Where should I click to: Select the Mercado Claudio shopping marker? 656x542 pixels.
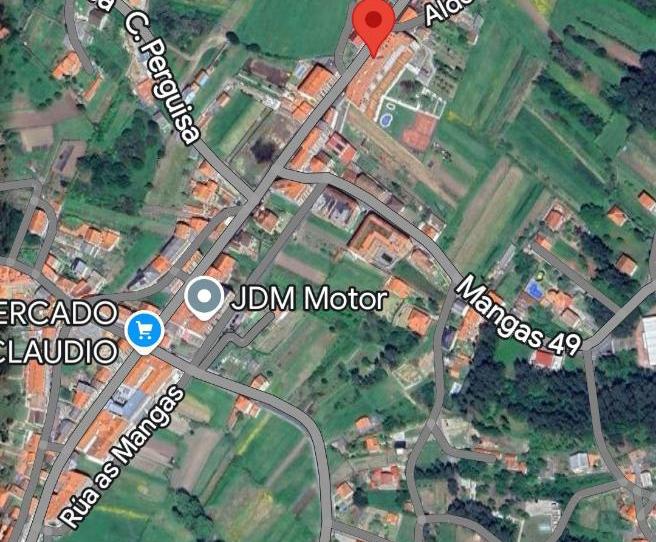click(145, 330)
